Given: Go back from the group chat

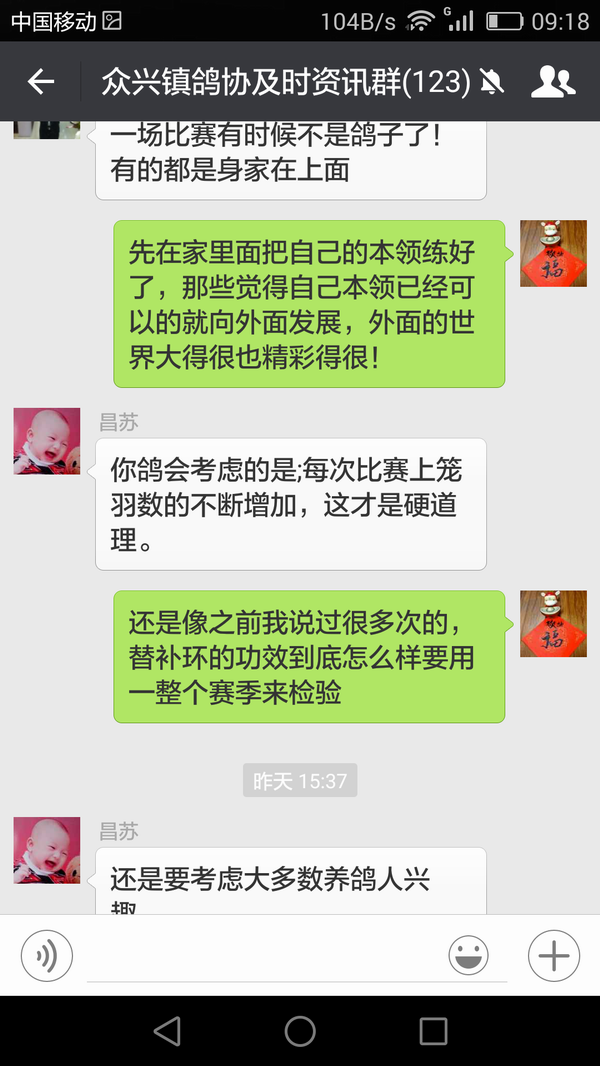Looking at the screenshot, I should click(x=40, y=82).
